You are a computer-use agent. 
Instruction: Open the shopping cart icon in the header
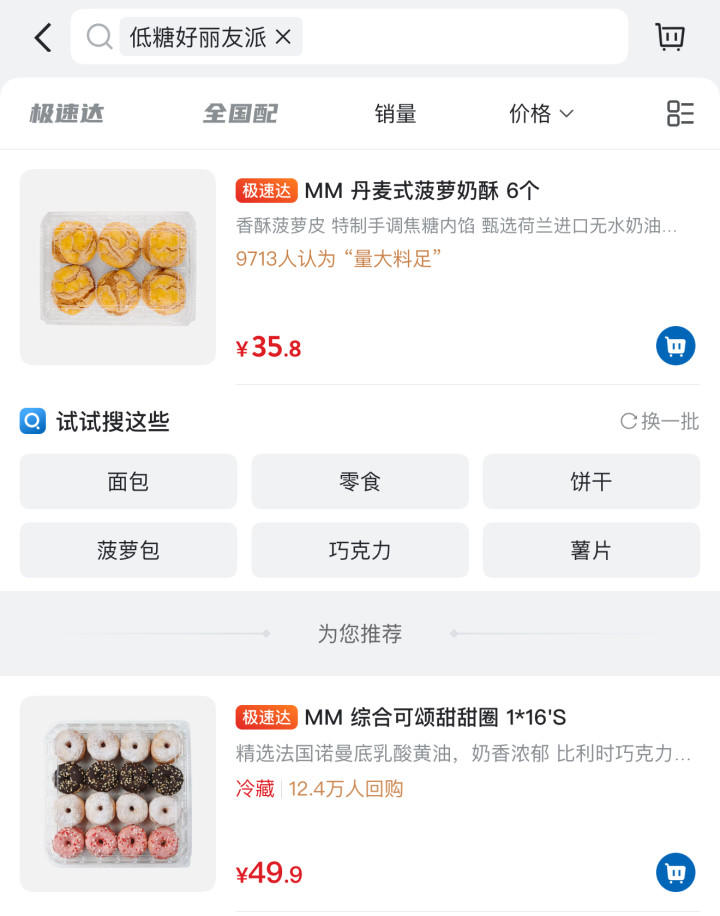pos(669,37)
